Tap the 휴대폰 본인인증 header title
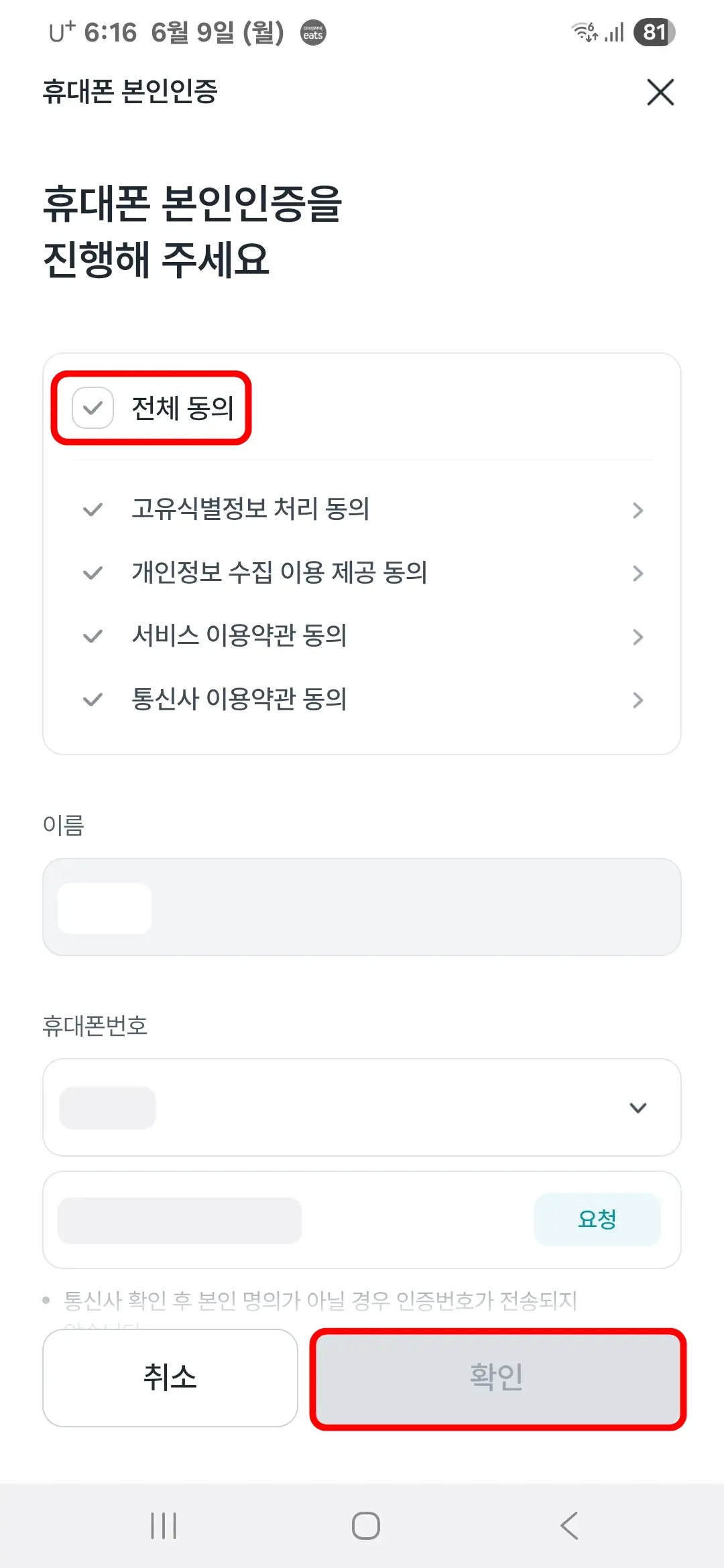Image resolution: width=724 pixels, height=1568 pixels. tap(130, 93)
